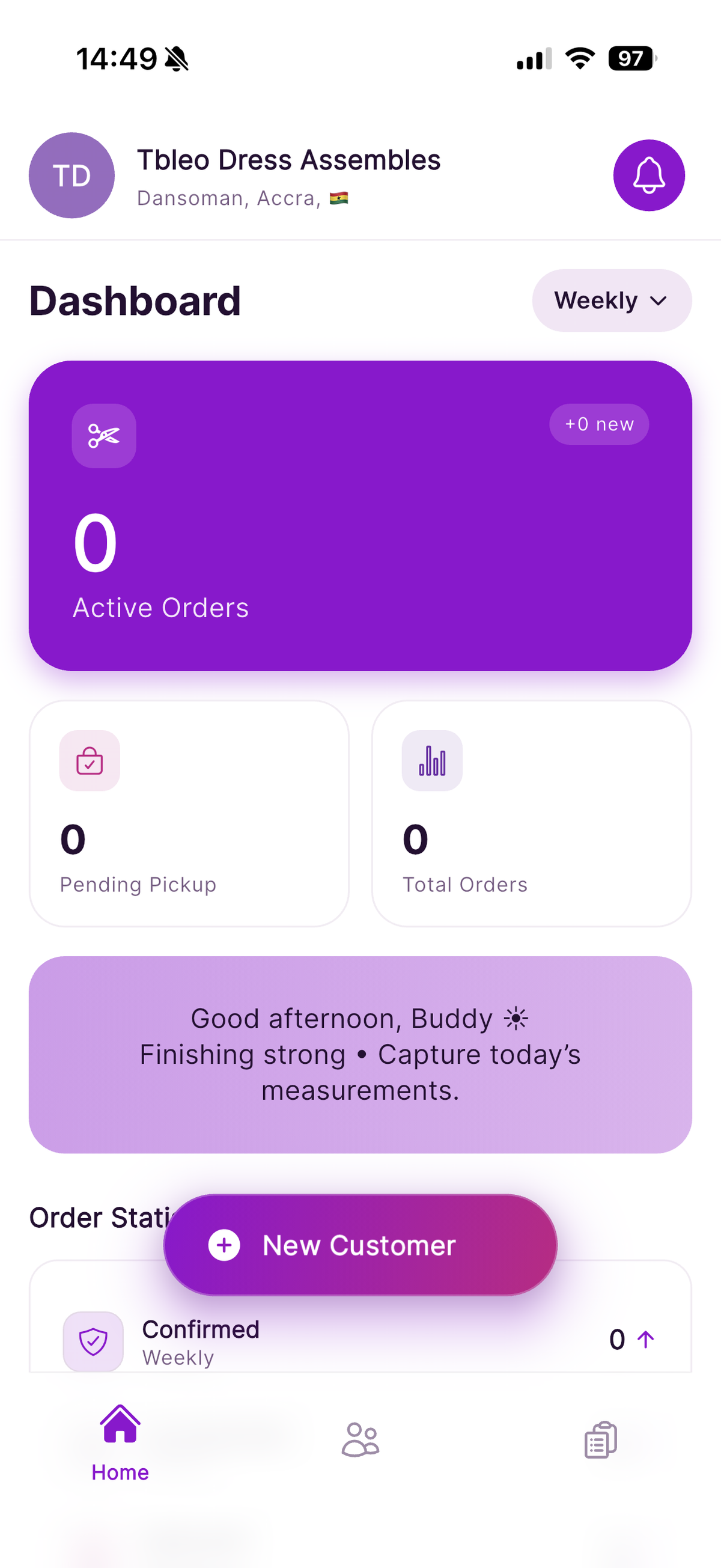
Task: Open the notification bell
Action: click(648, 175)
